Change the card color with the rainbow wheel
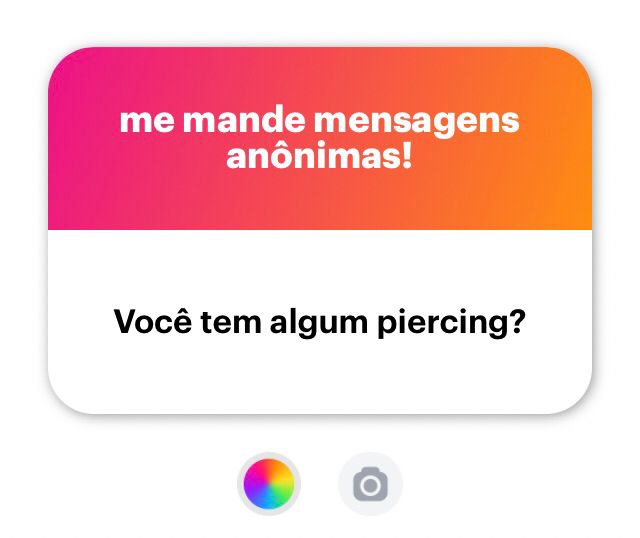Screen dimensions: 640x538 click(x=269, y=485)
